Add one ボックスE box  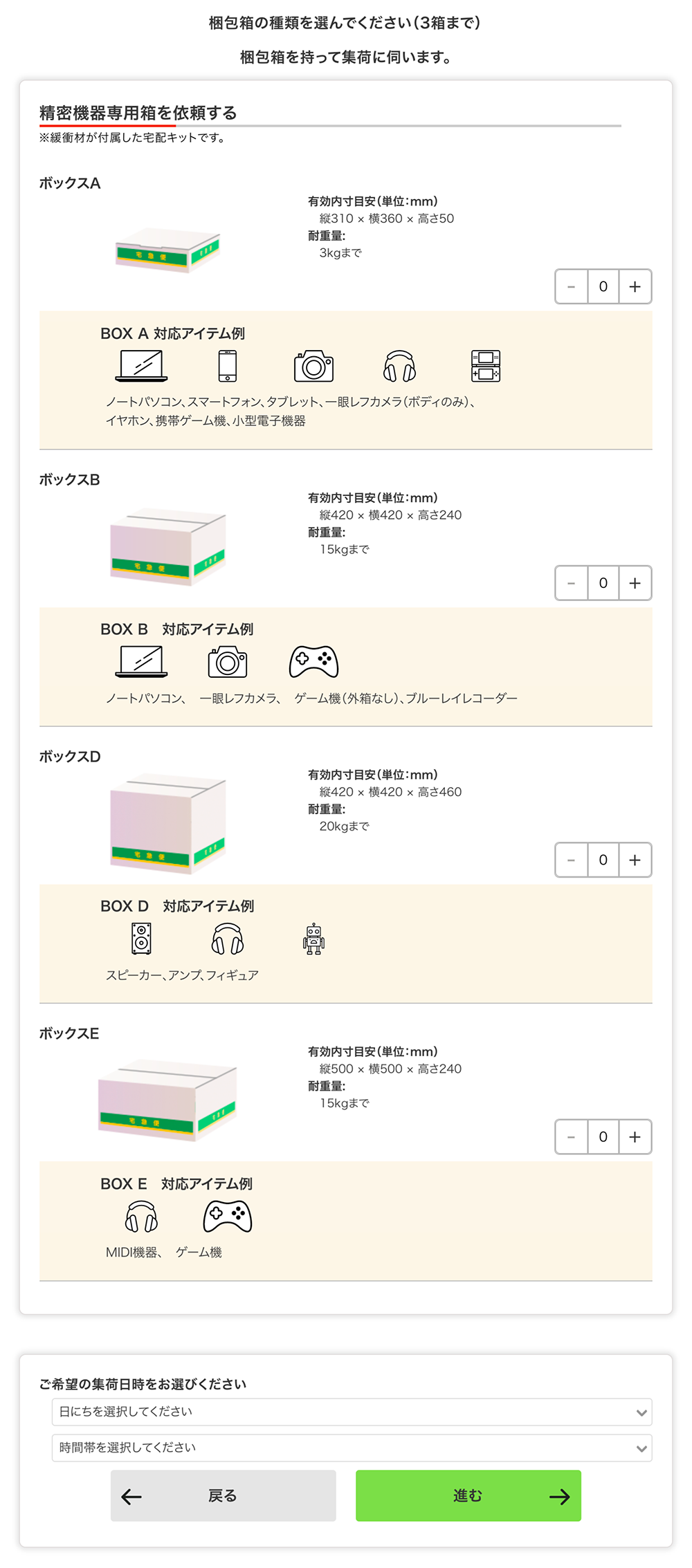click(635, 1136)
